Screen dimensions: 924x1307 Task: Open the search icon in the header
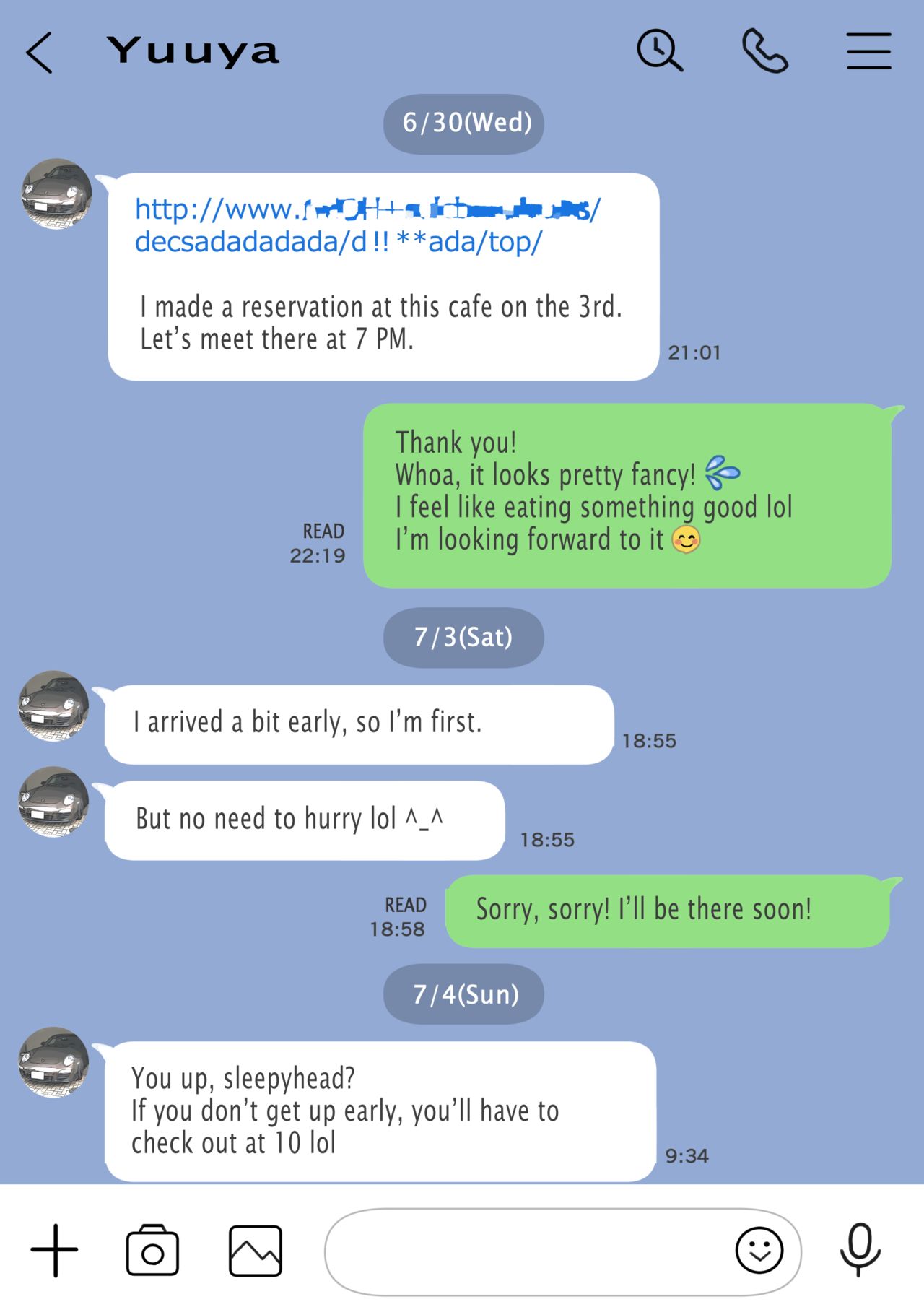point(661,51)
